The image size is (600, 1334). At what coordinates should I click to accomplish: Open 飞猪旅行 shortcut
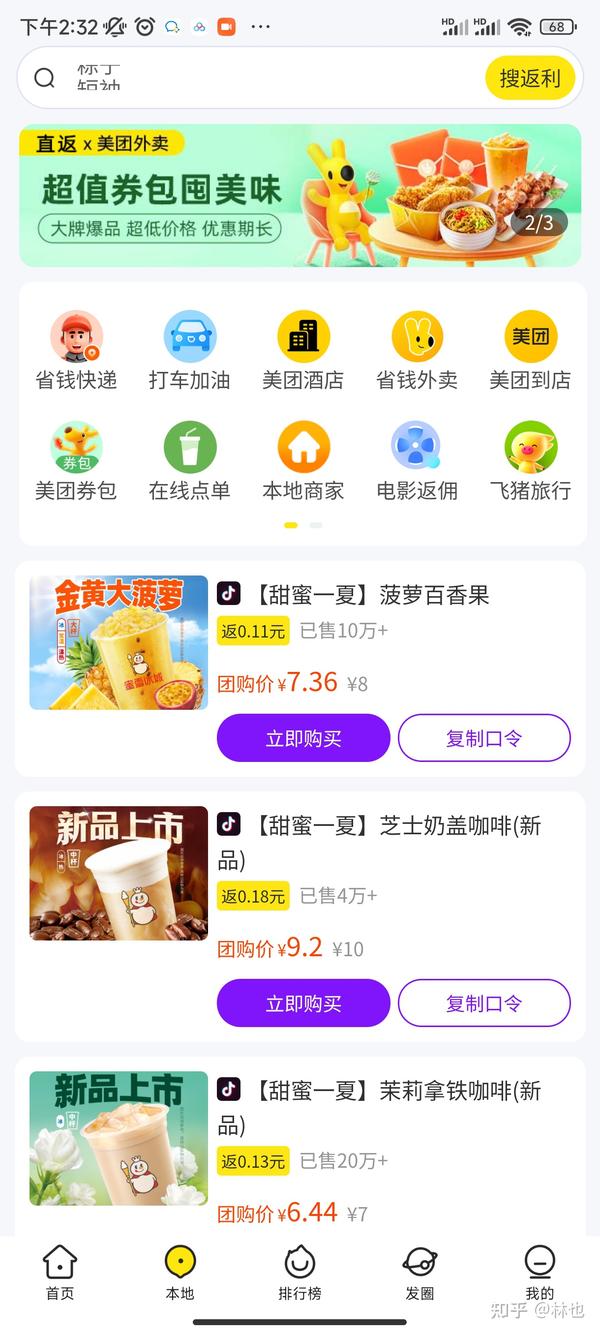pos(530,461)
